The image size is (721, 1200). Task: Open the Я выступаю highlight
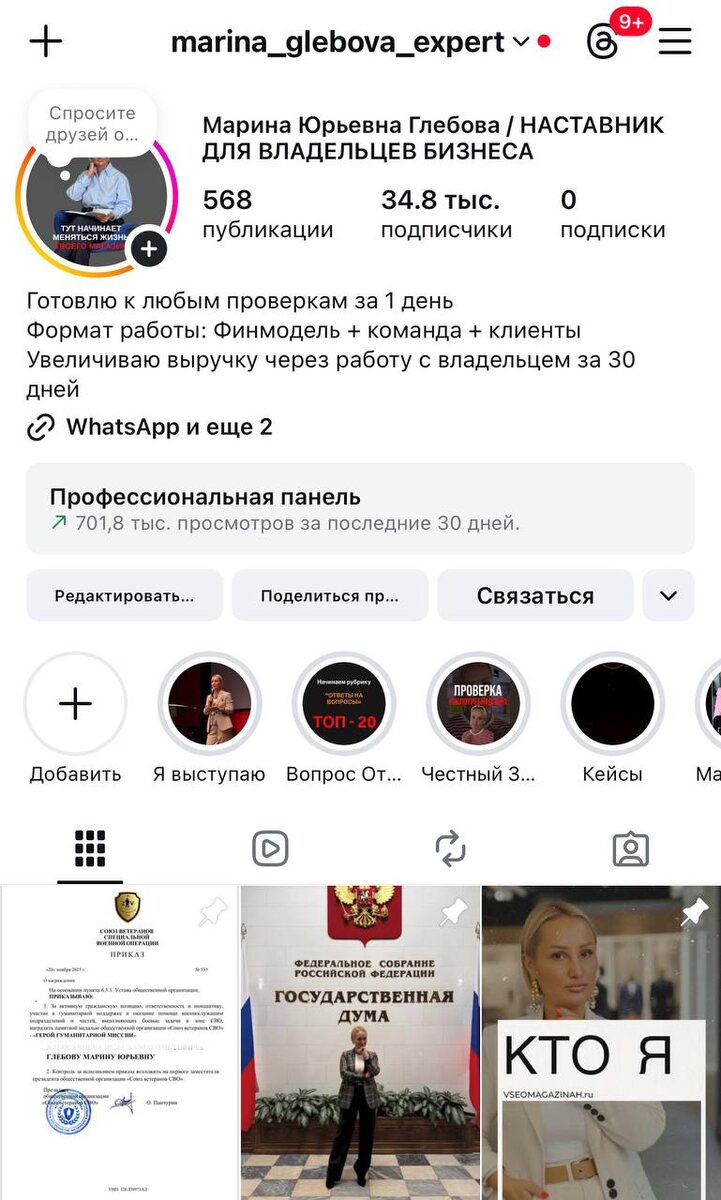tap(210, 704)
